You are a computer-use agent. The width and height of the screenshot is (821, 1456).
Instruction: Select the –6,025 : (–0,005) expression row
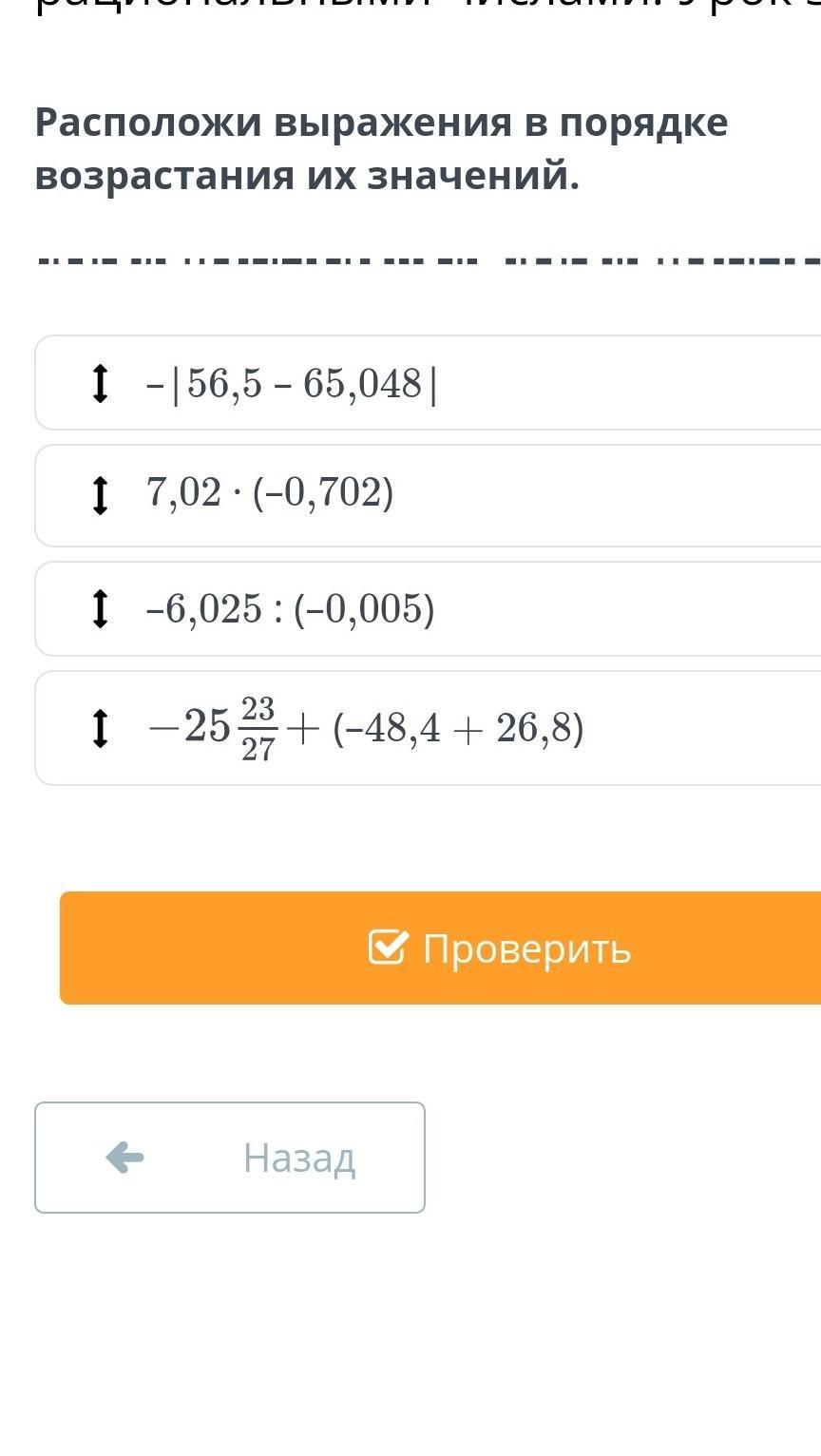point(429,609)
